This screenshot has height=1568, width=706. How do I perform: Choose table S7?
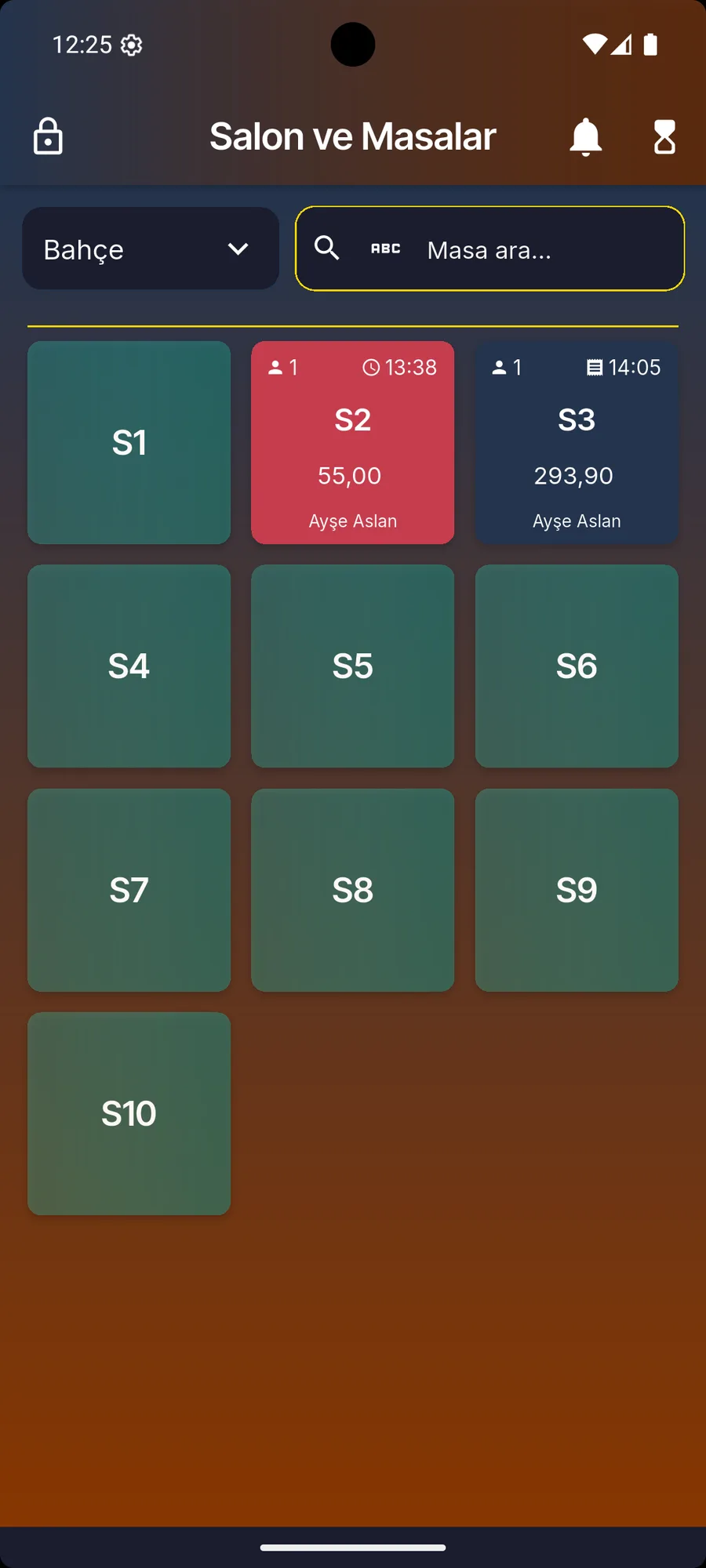click(x=129, y=890)
